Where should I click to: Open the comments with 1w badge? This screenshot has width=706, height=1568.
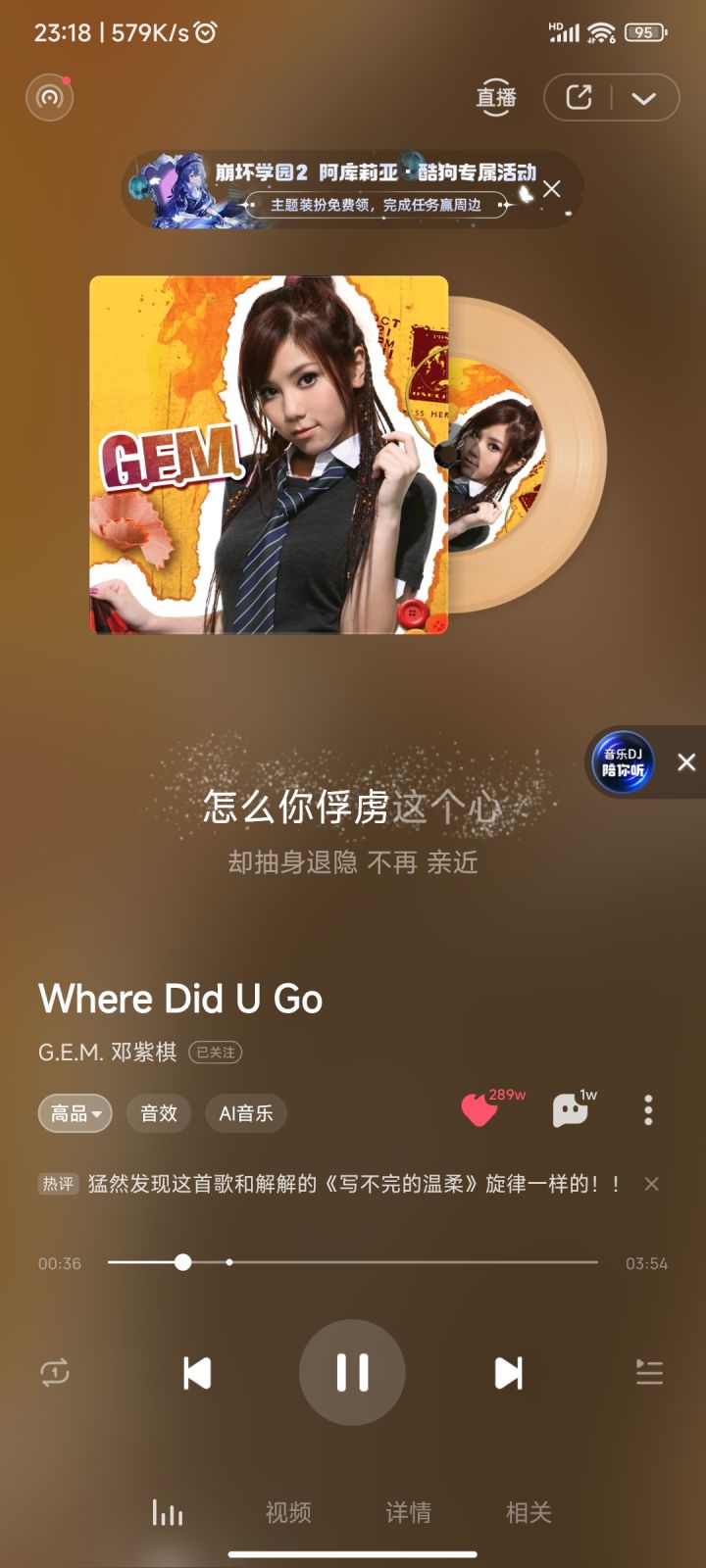pos(572,1109)
